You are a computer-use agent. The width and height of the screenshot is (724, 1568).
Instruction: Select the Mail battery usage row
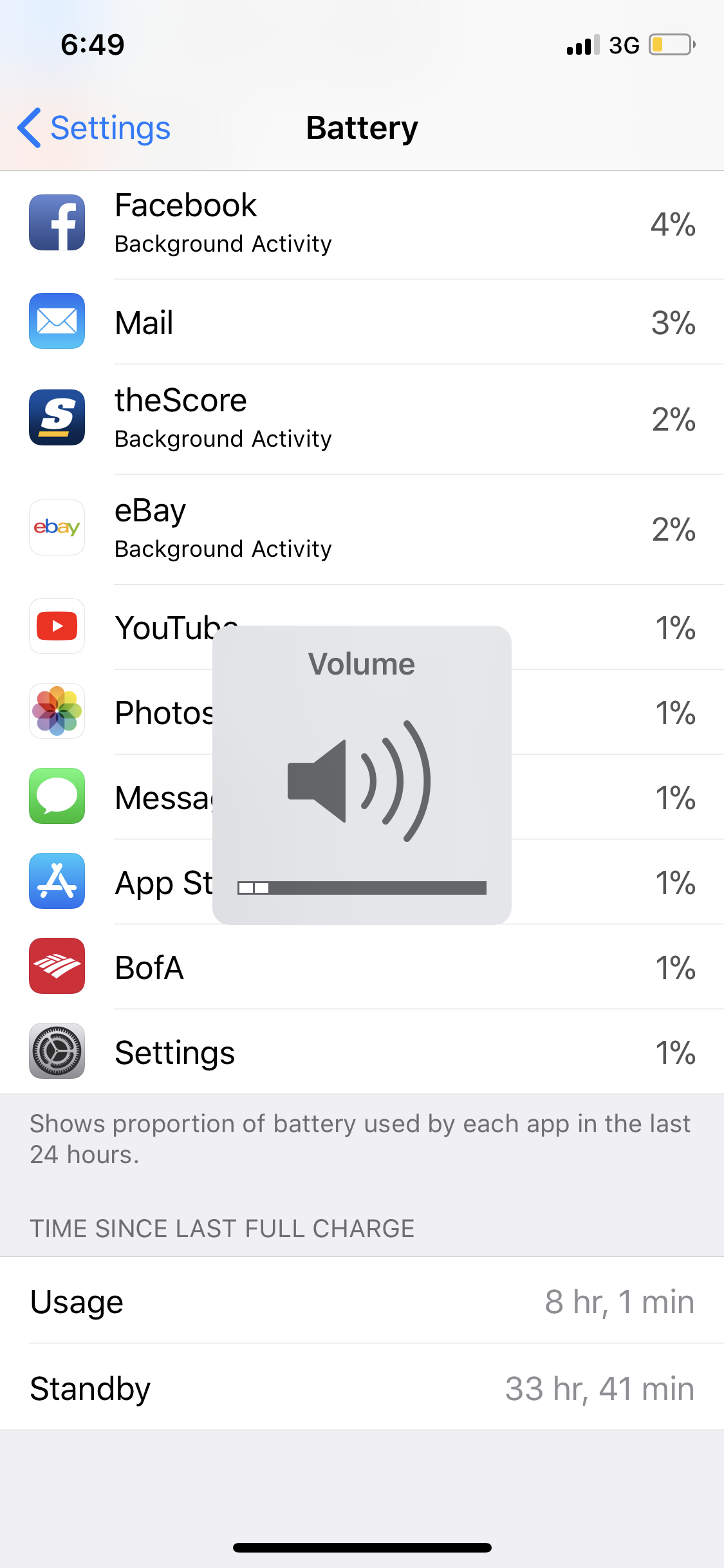(362, 322)
